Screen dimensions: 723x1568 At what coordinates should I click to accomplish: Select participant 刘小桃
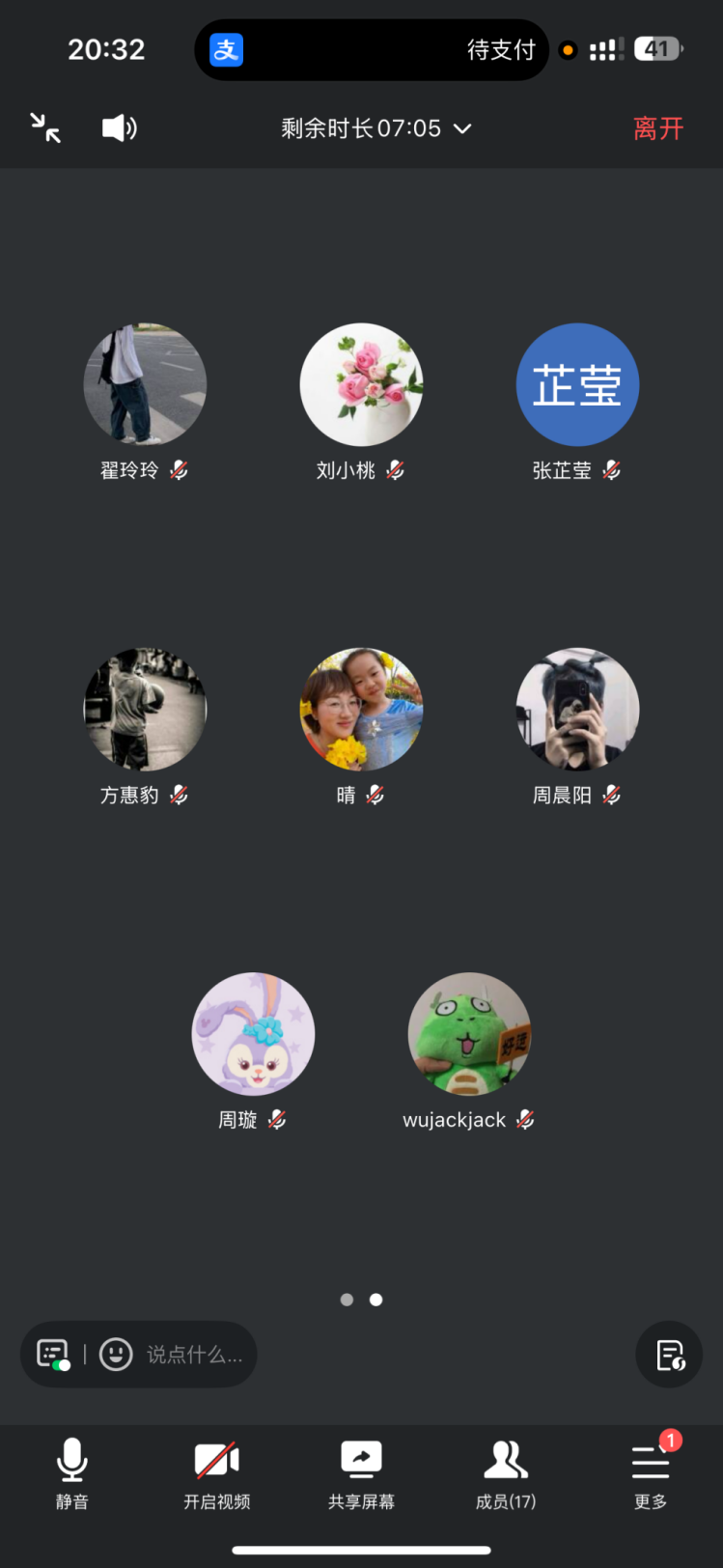click(x=361, y=384)
